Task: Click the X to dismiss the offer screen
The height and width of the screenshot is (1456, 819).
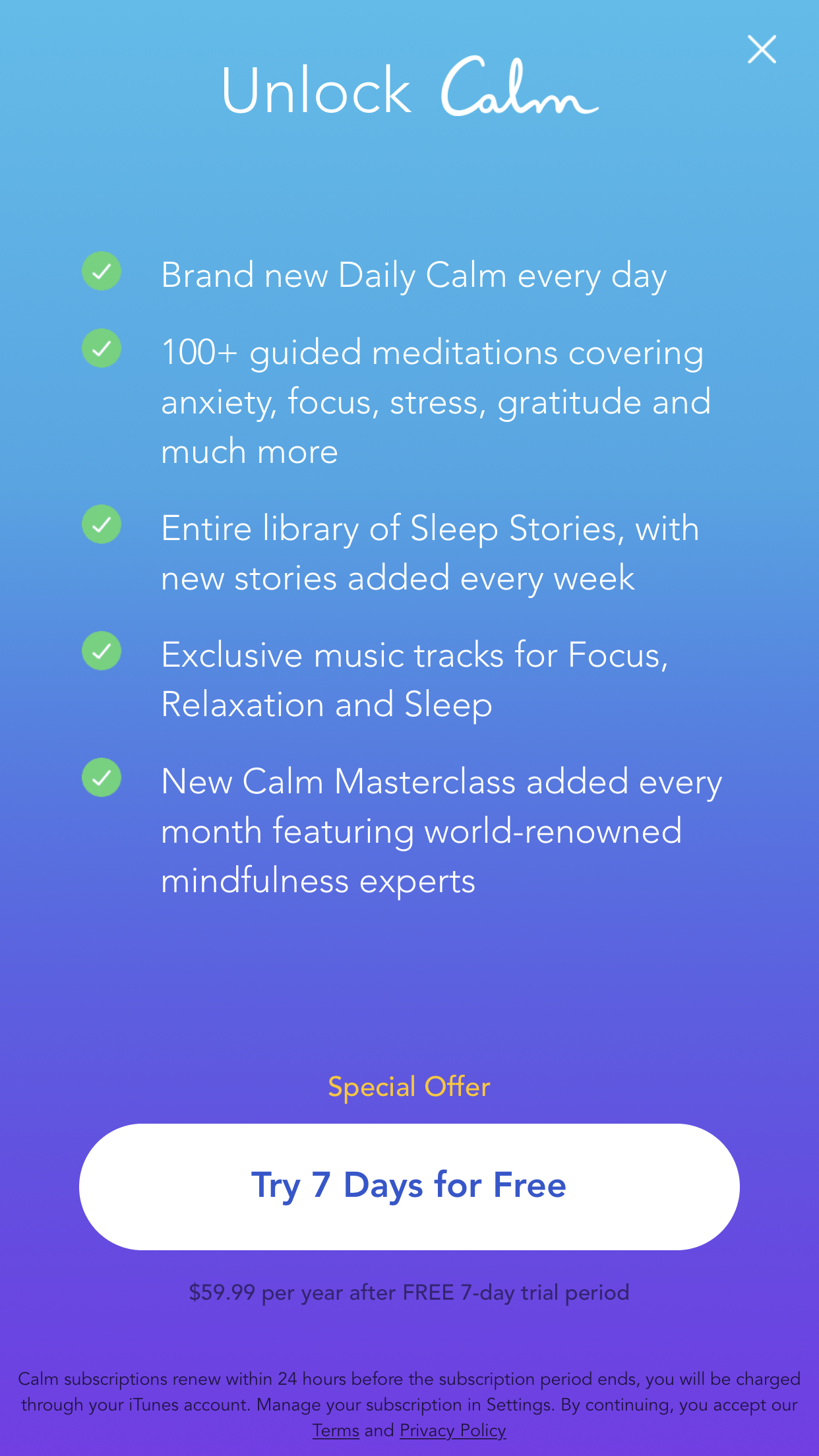Action: (762, 49)
